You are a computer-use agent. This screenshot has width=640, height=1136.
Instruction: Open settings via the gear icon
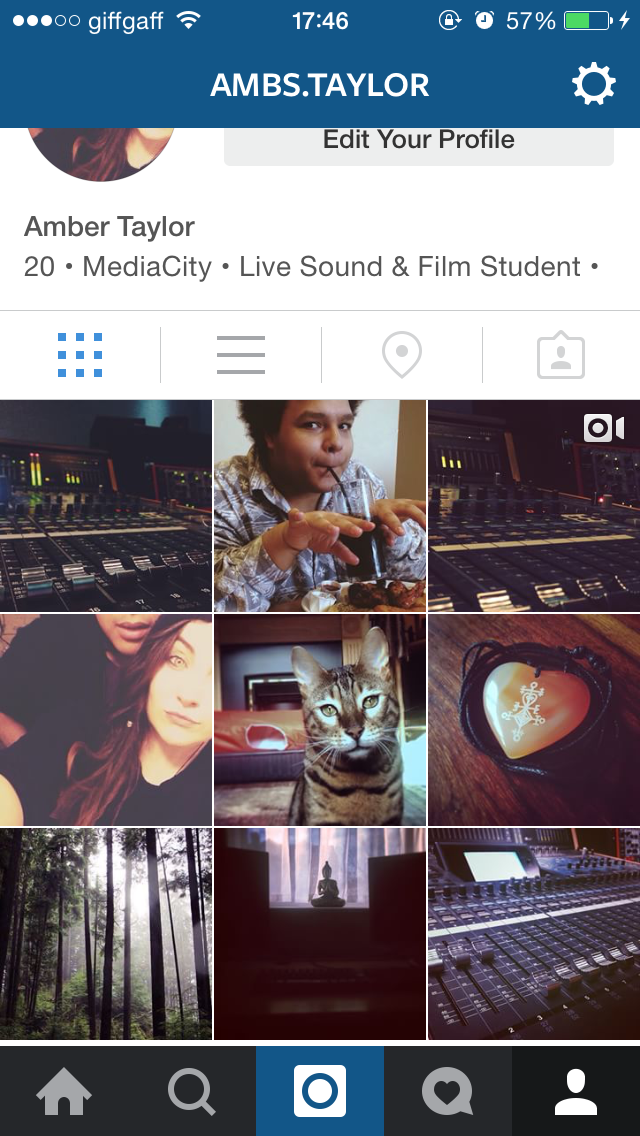tap(593, 85)
